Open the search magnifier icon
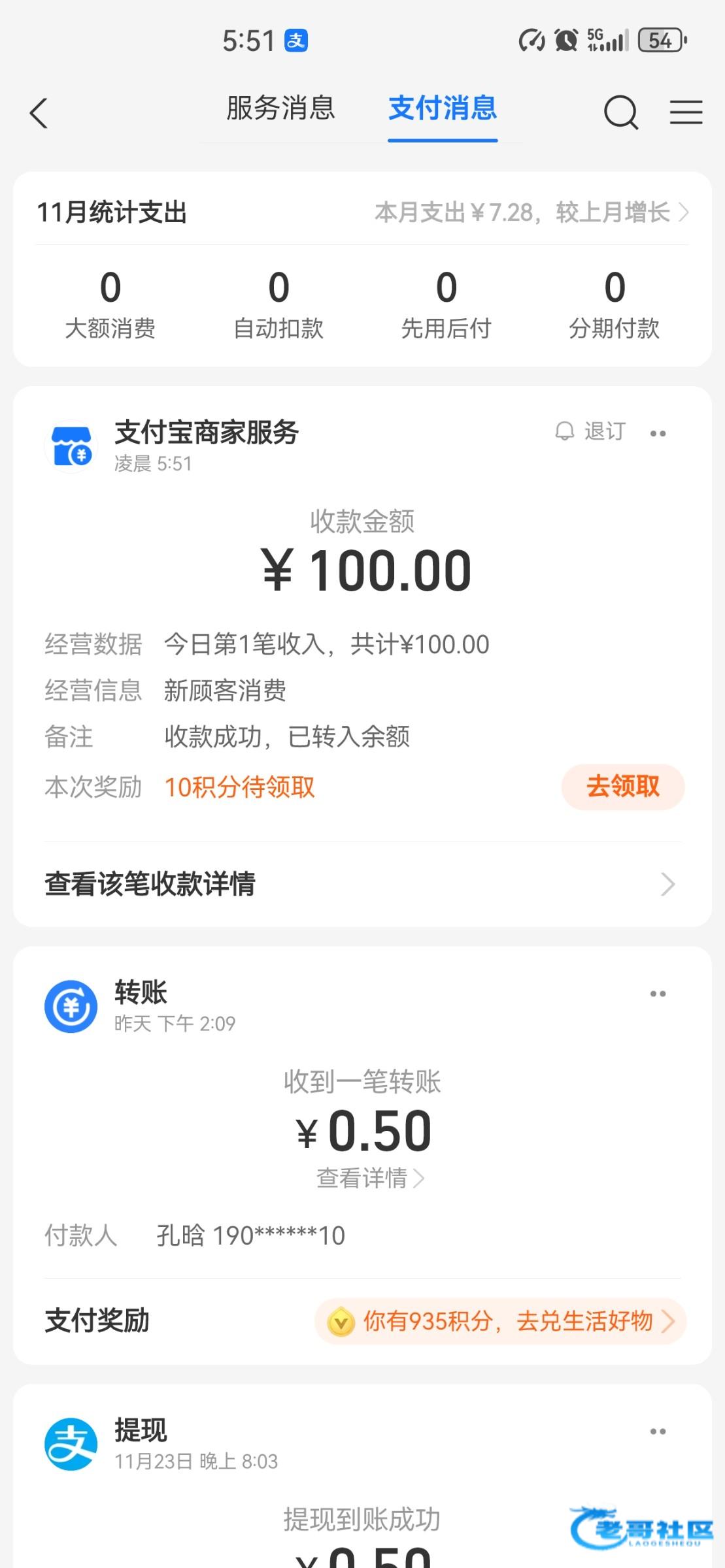Viewport: 725px width, 1568px height. [x=620, y=113]
